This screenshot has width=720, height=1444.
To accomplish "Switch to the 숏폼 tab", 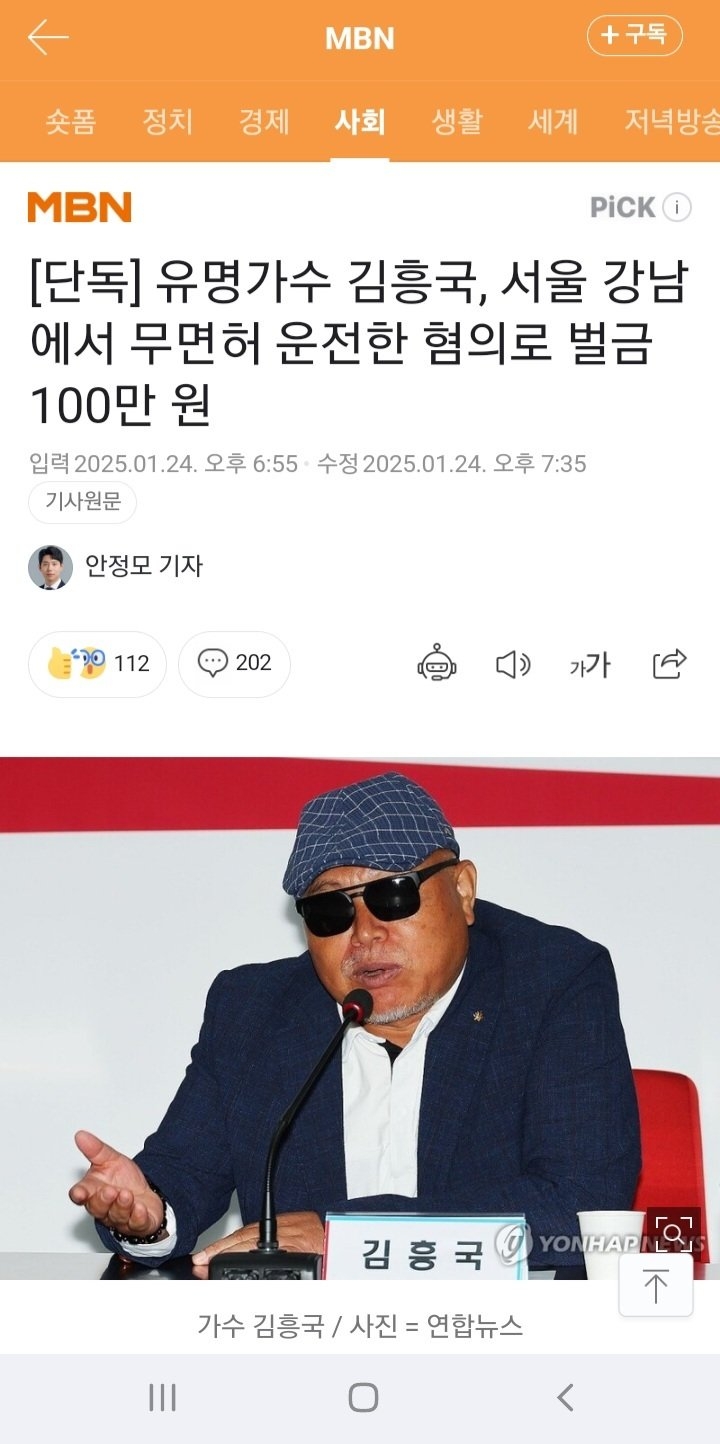I will coord(70,122).
